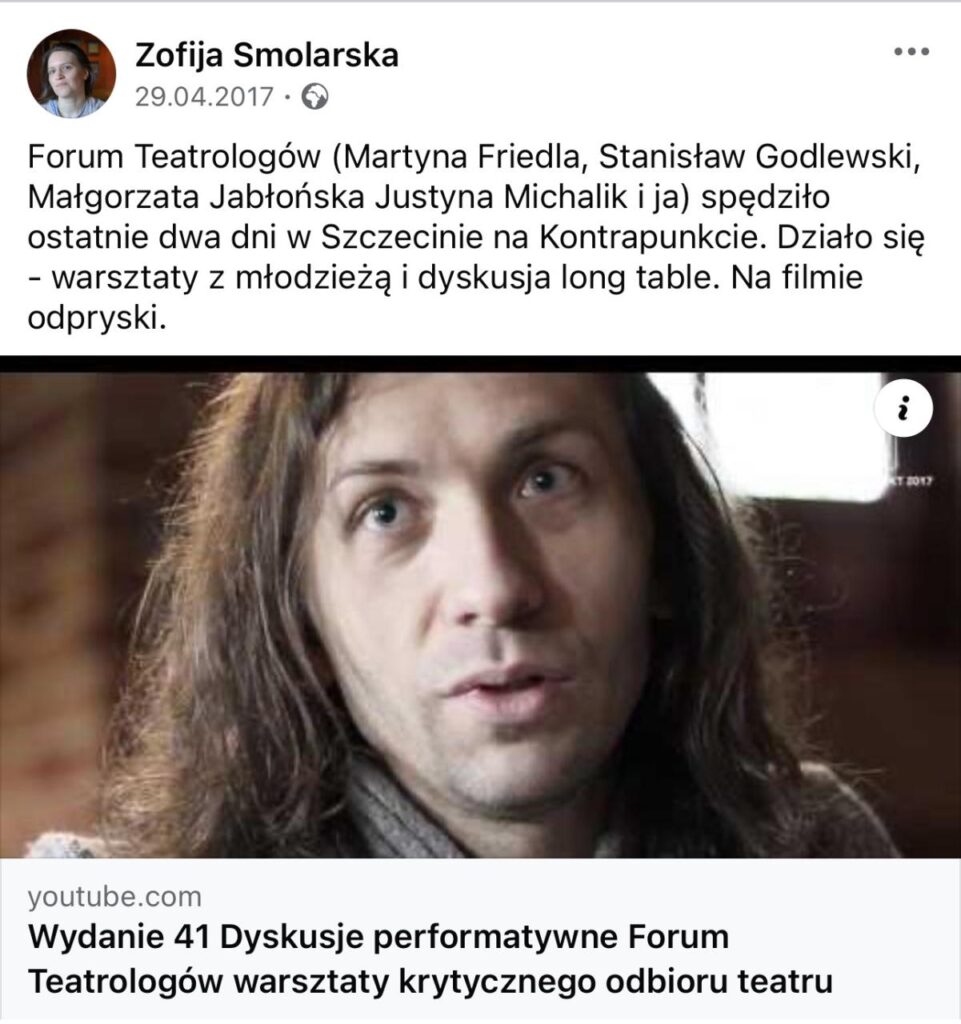
Task: Tap the author name Zofija Smolarska
Action: (x=266, y=55)
